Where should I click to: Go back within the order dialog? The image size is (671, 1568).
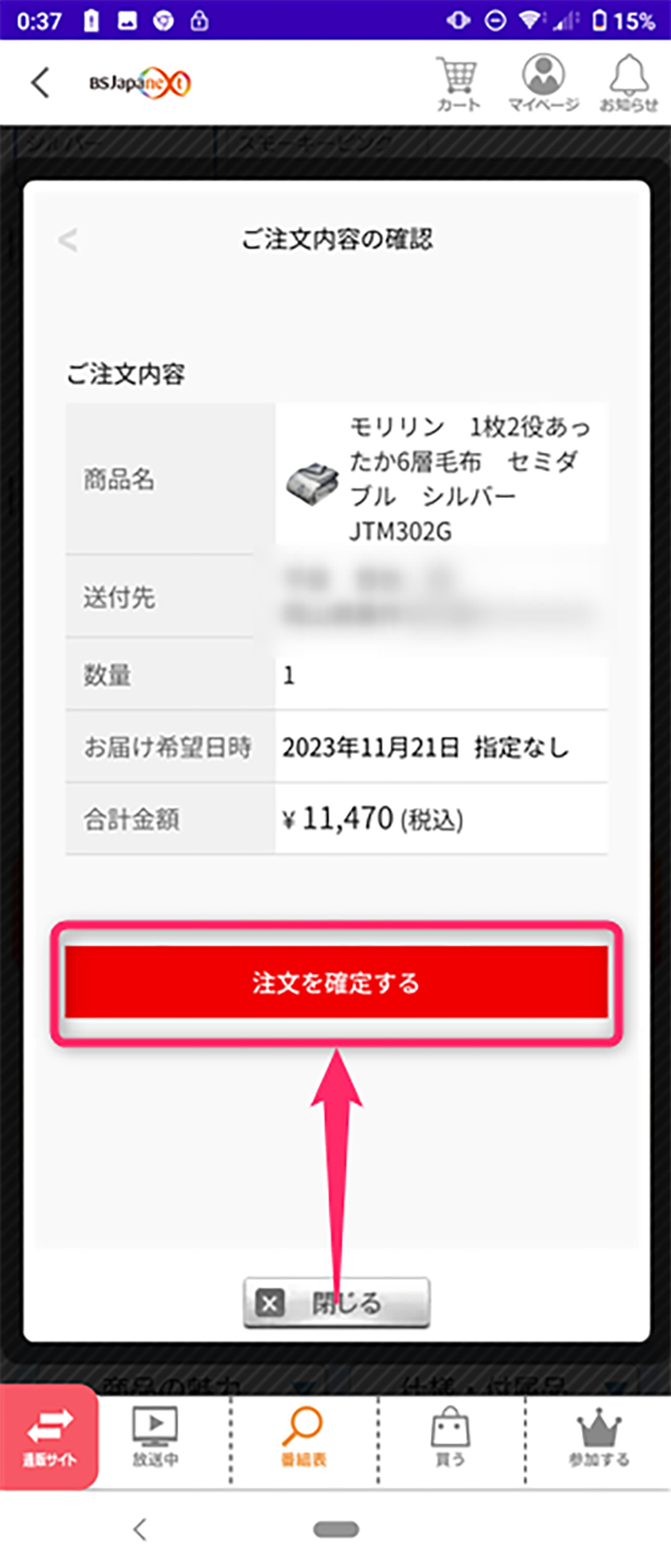pos(68,239)
